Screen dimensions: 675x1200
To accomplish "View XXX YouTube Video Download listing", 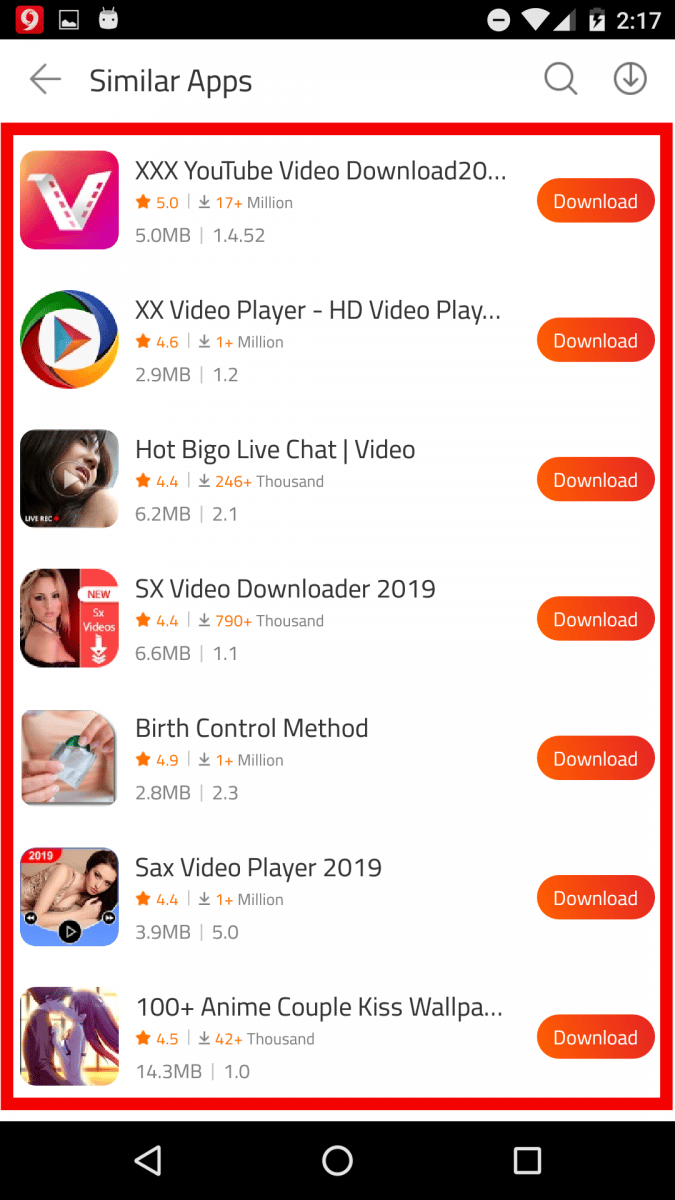I will 320,171.
